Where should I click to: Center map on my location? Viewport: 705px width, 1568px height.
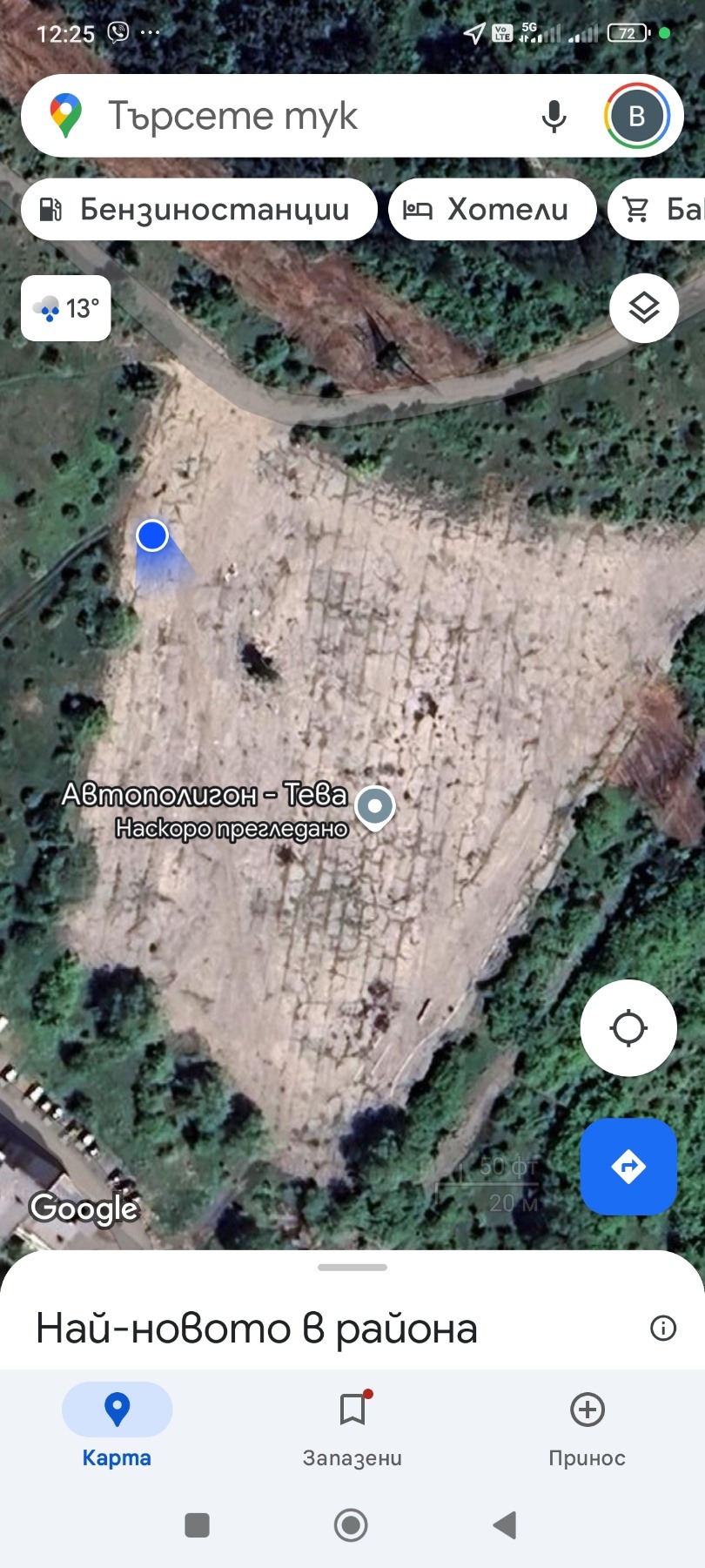point(628,1028)
